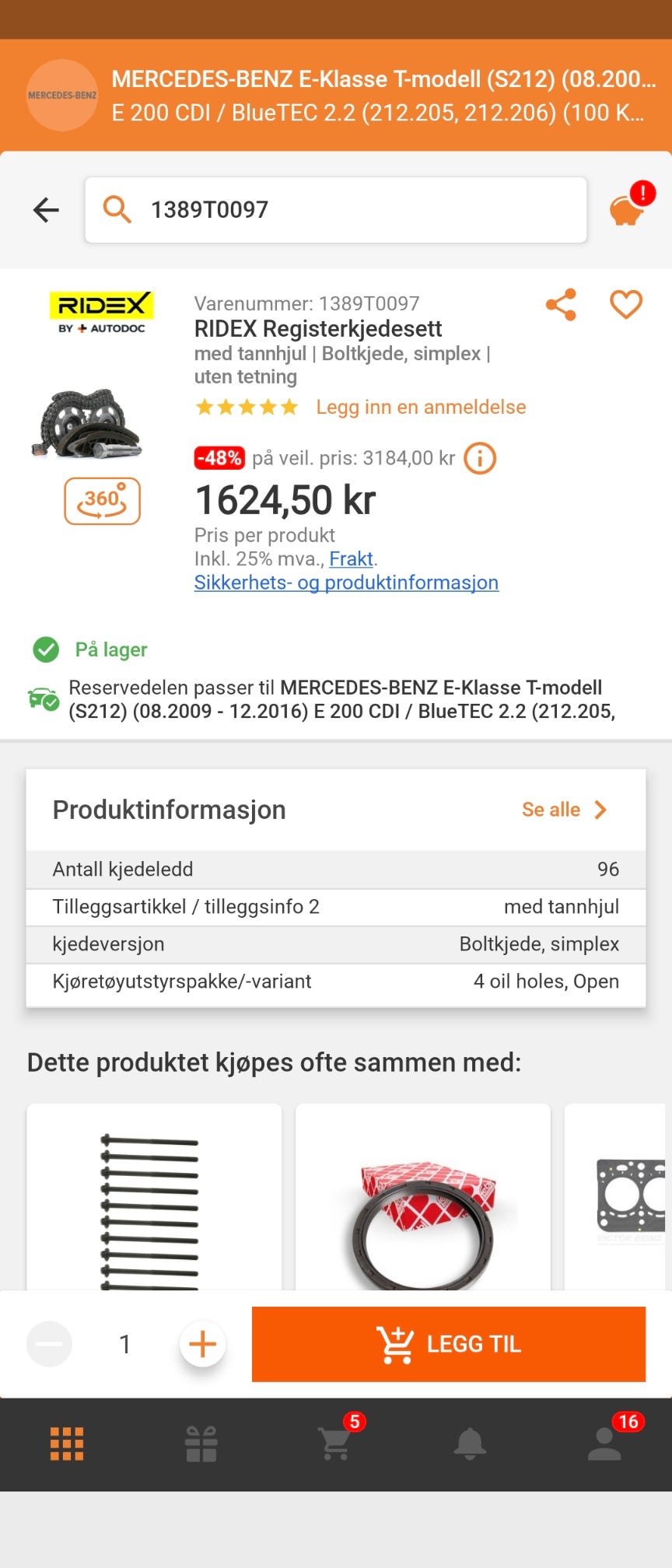Open bonuses via the gift icon

[x=201, y=1445]
